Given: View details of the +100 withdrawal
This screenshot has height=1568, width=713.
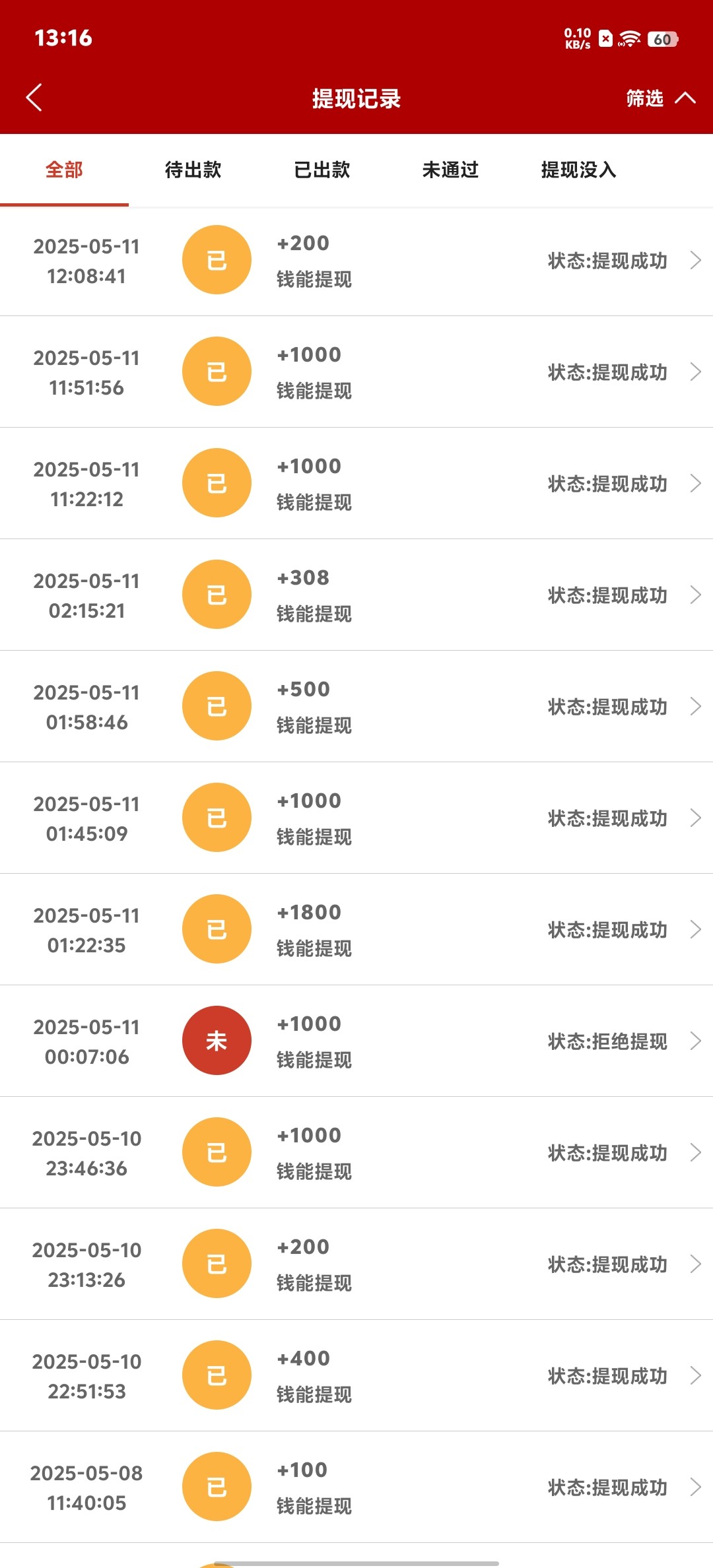Looking at the screenshot, I should point(356,1487).
